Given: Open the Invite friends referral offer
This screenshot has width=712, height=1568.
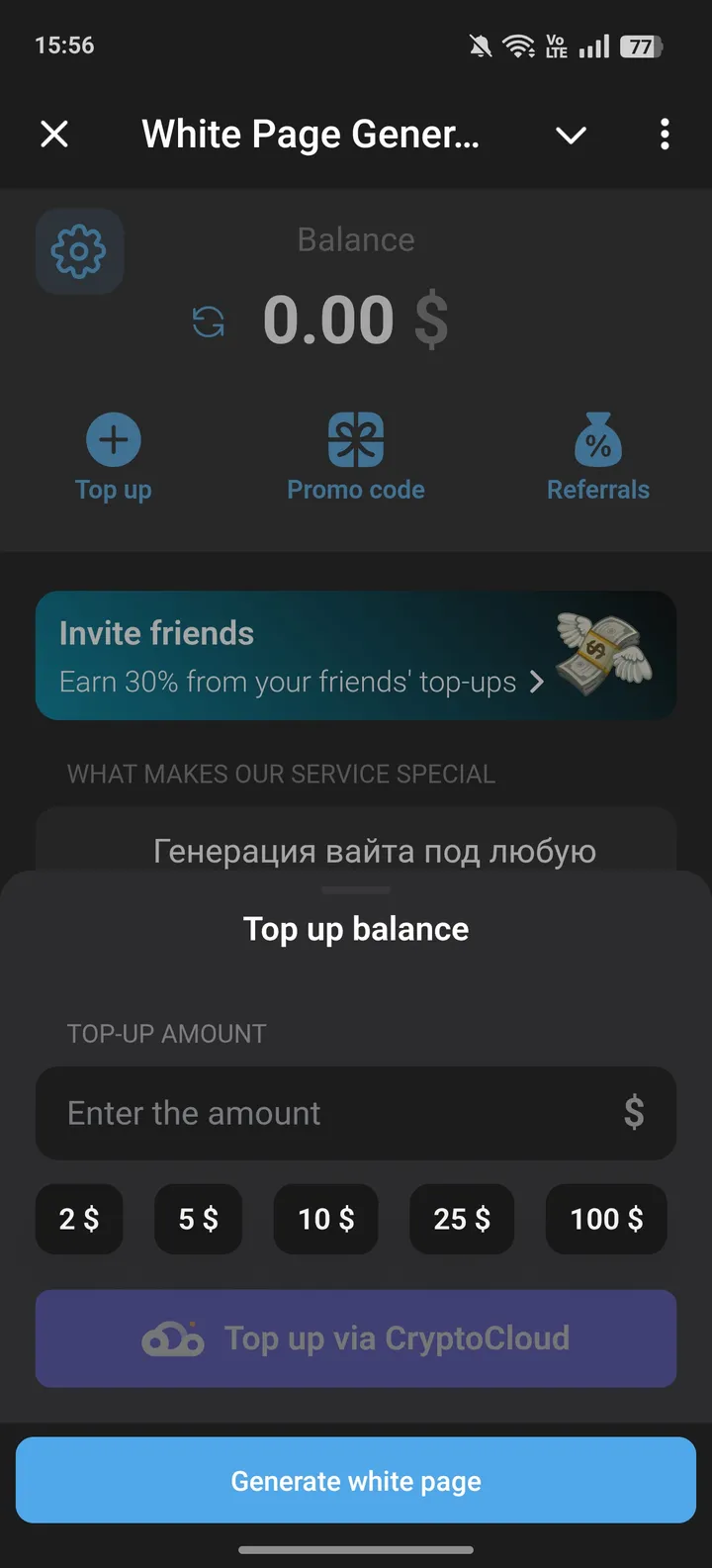Looking at the screenshot, I should [297, 655].
